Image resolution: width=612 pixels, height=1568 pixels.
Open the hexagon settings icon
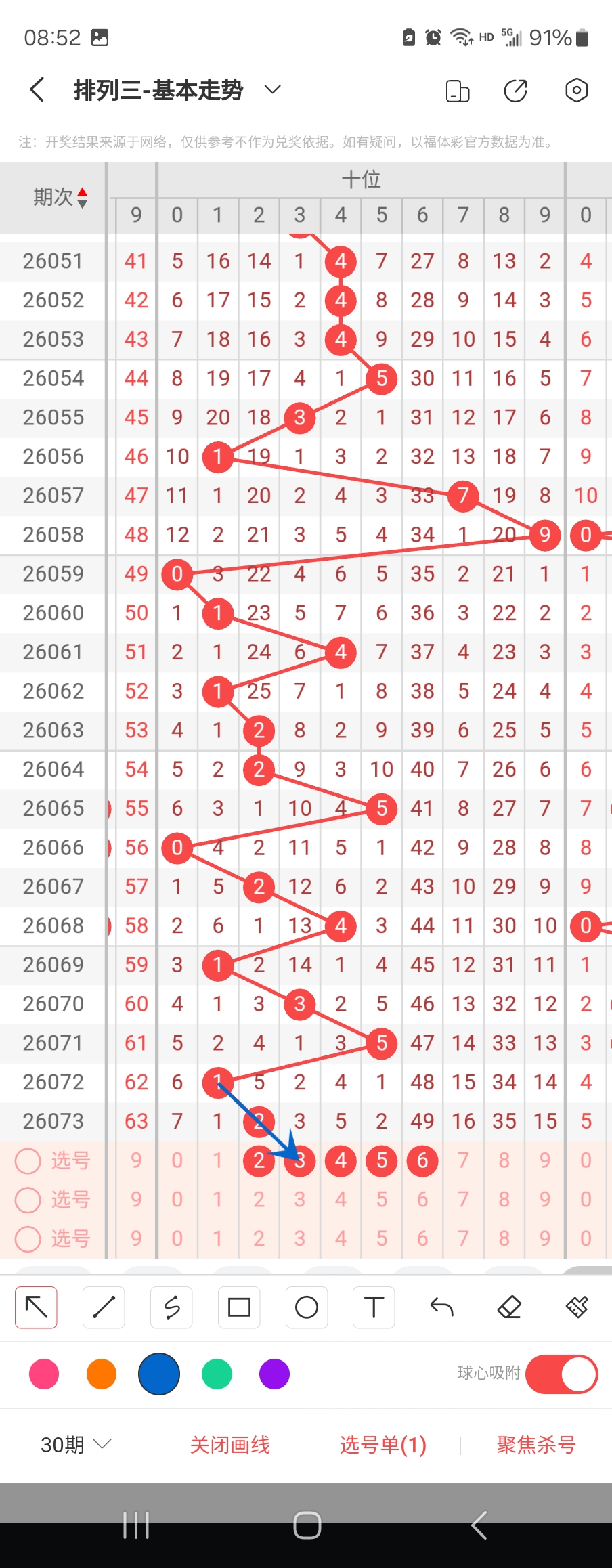[577, 90]
